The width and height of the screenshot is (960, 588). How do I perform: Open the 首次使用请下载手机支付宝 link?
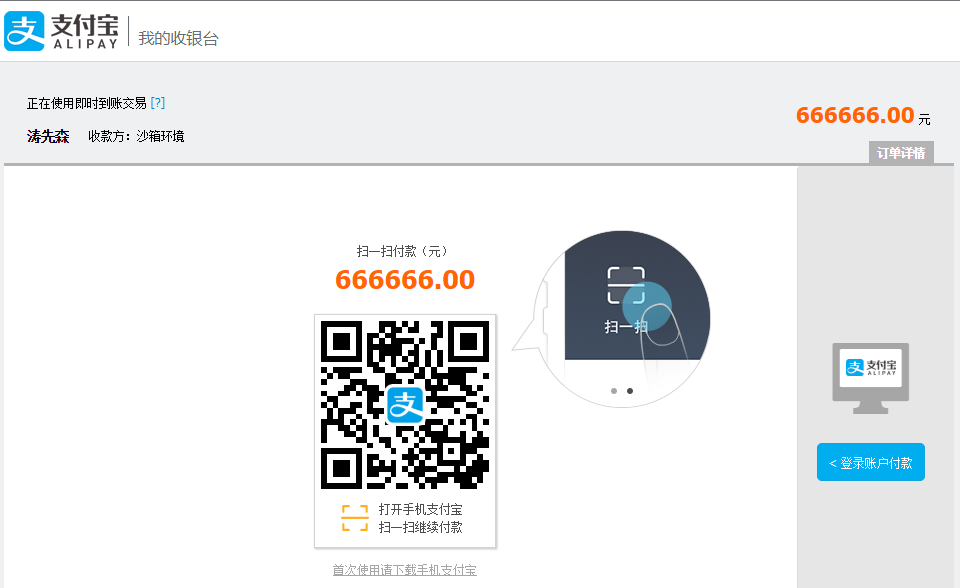pos(404,570)
